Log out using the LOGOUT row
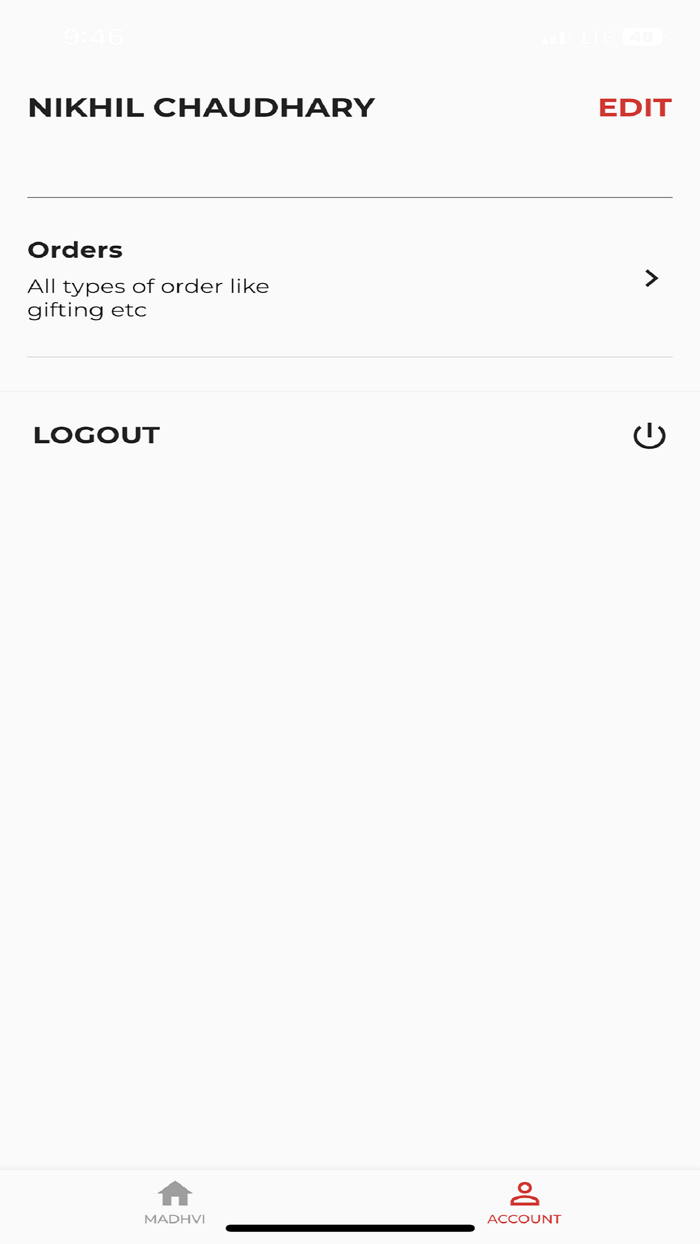Image resolution: width=700 pixels, height=1244 pixels. tap(350, 435)
